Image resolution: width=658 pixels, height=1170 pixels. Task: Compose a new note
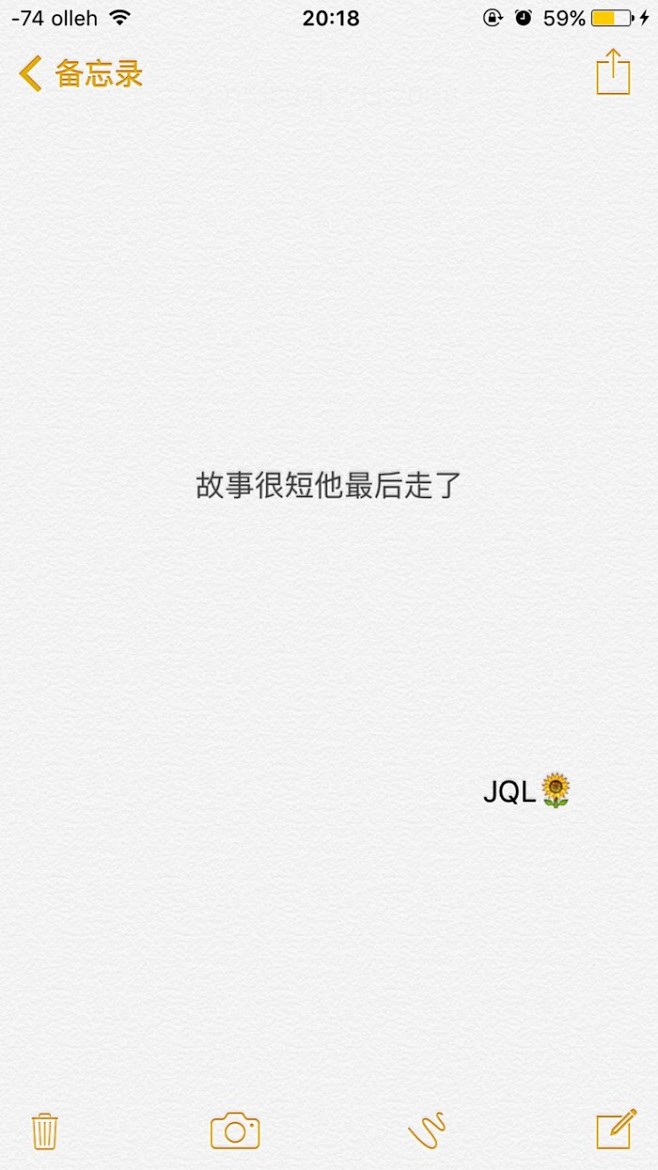coord(615,1129)
